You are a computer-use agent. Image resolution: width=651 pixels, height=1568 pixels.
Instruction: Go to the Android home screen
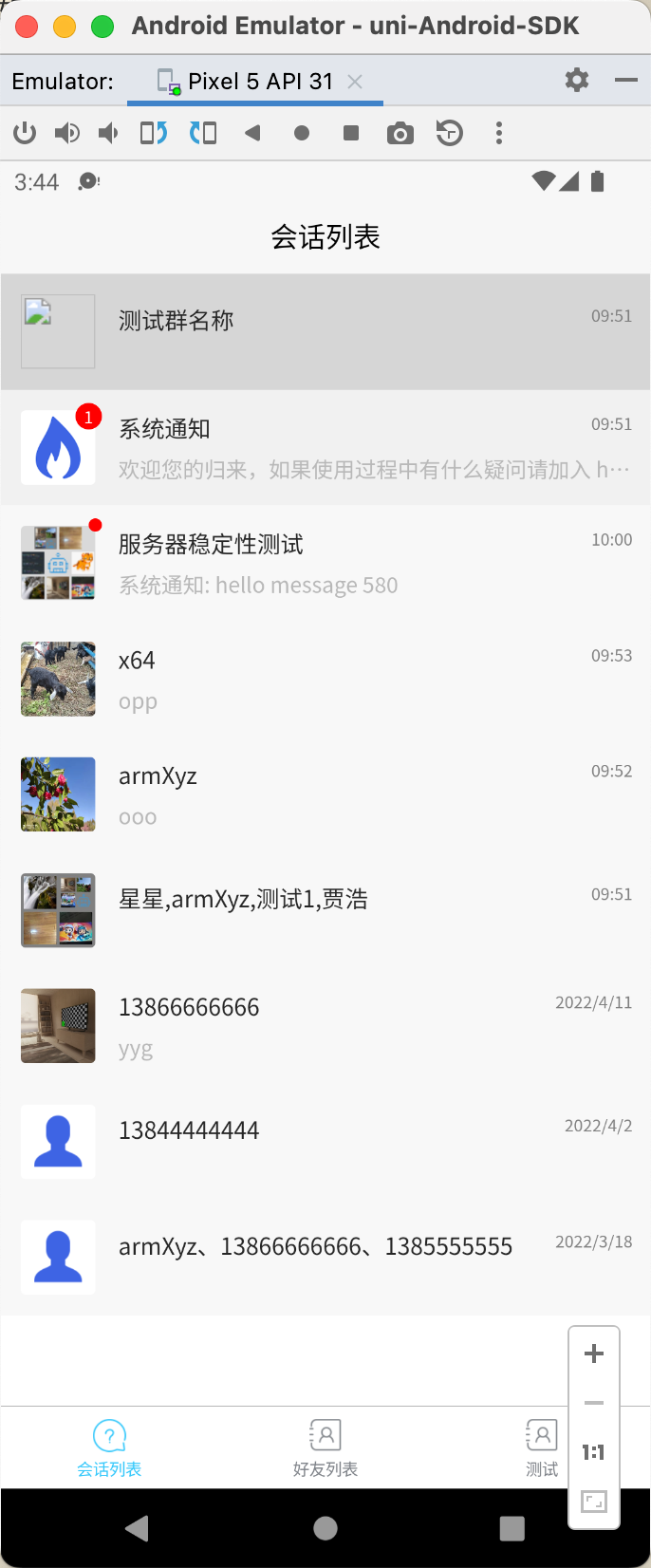point(325,1527)
